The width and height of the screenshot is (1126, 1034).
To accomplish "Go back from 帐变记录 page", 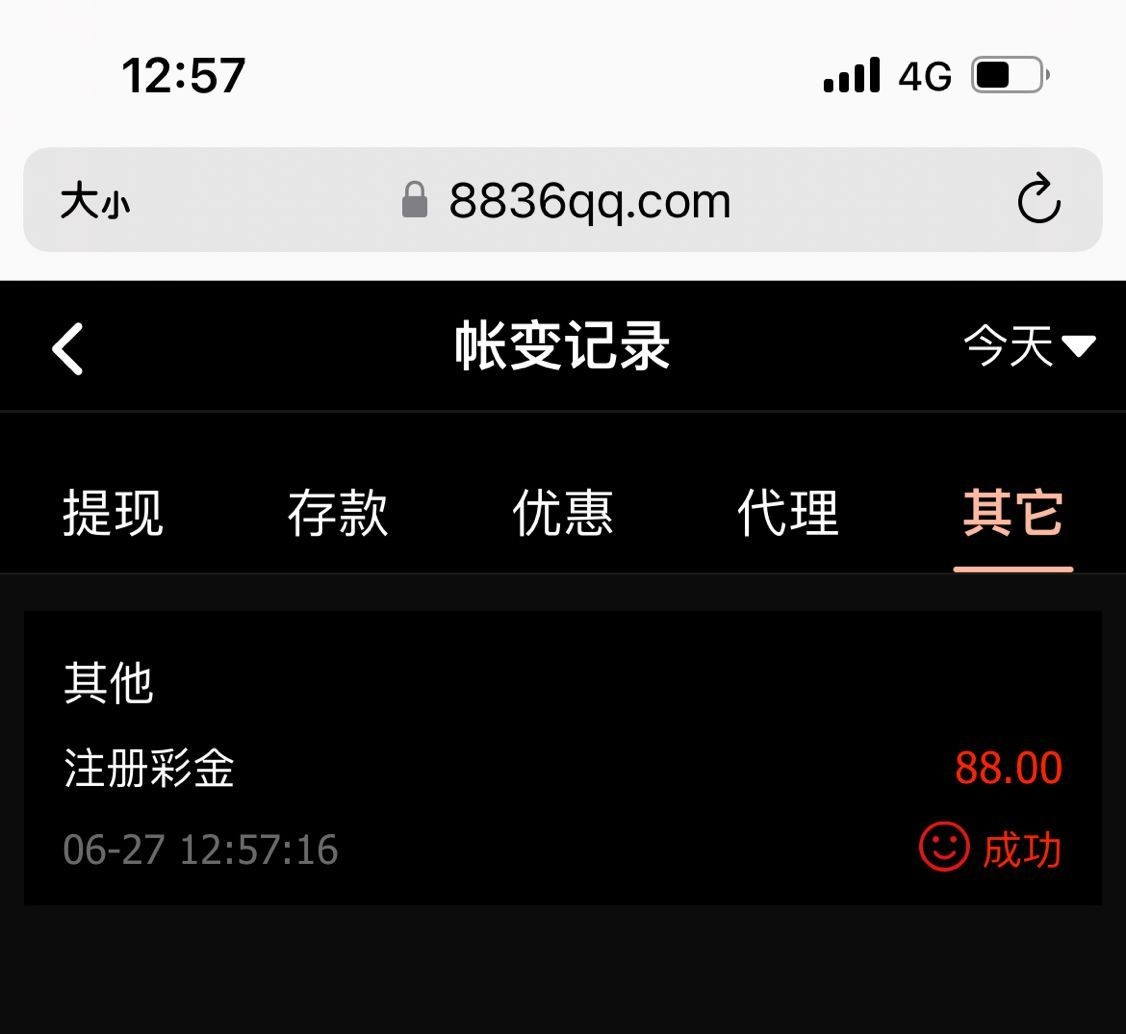I will coord(68,349).
